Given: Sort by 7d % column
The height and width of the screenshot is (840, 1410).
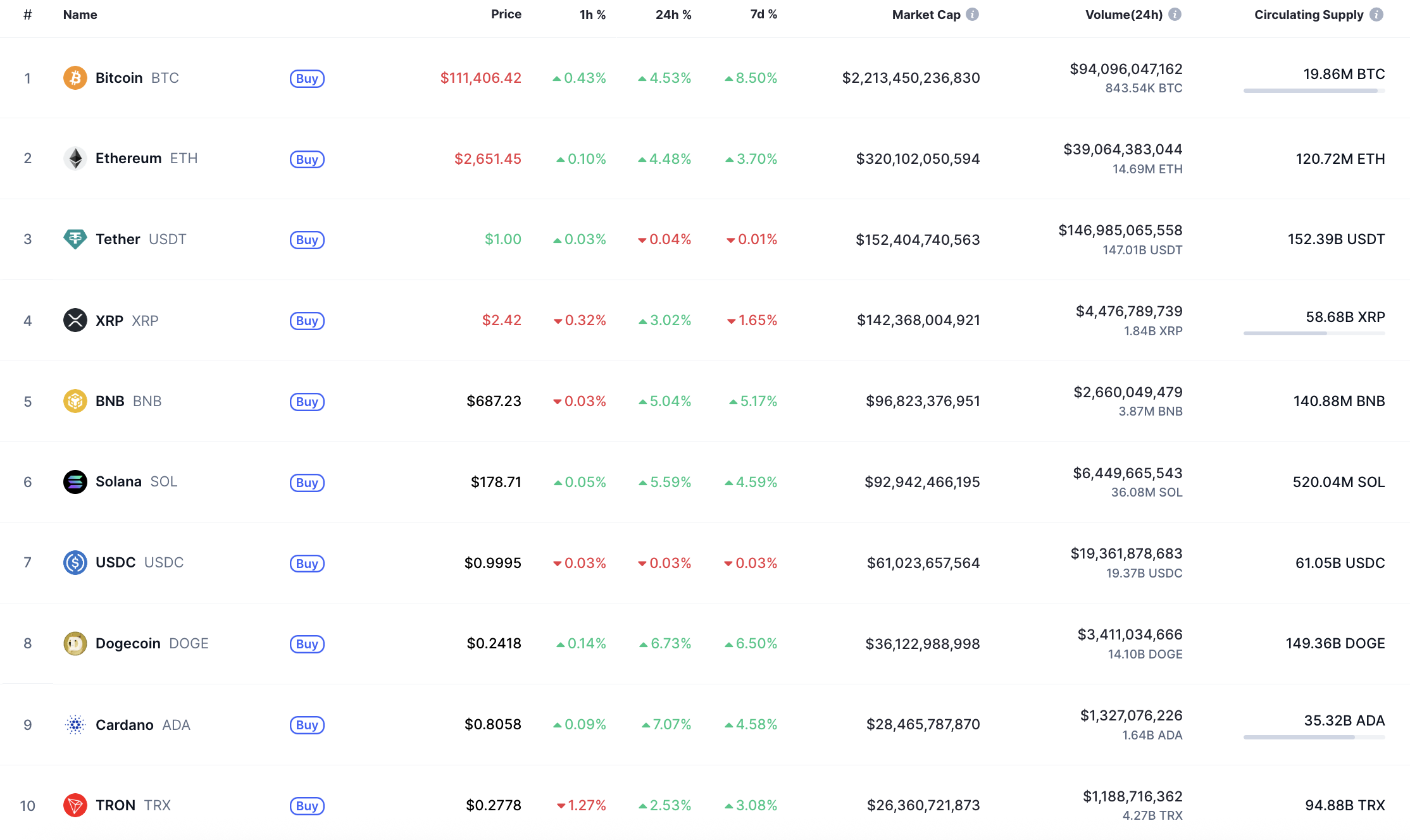Looking at the screenshot, I should [x=763, y=14].
